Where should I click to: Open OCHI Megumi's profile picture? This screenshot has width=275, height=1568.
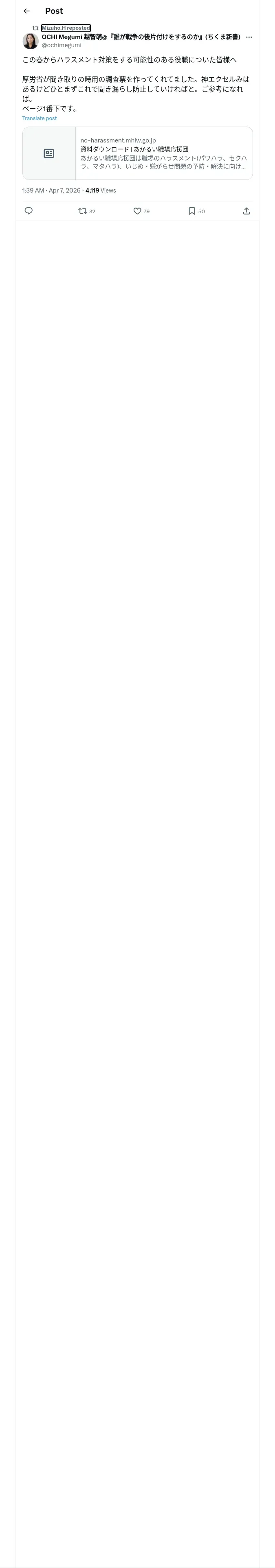point(31,42)
